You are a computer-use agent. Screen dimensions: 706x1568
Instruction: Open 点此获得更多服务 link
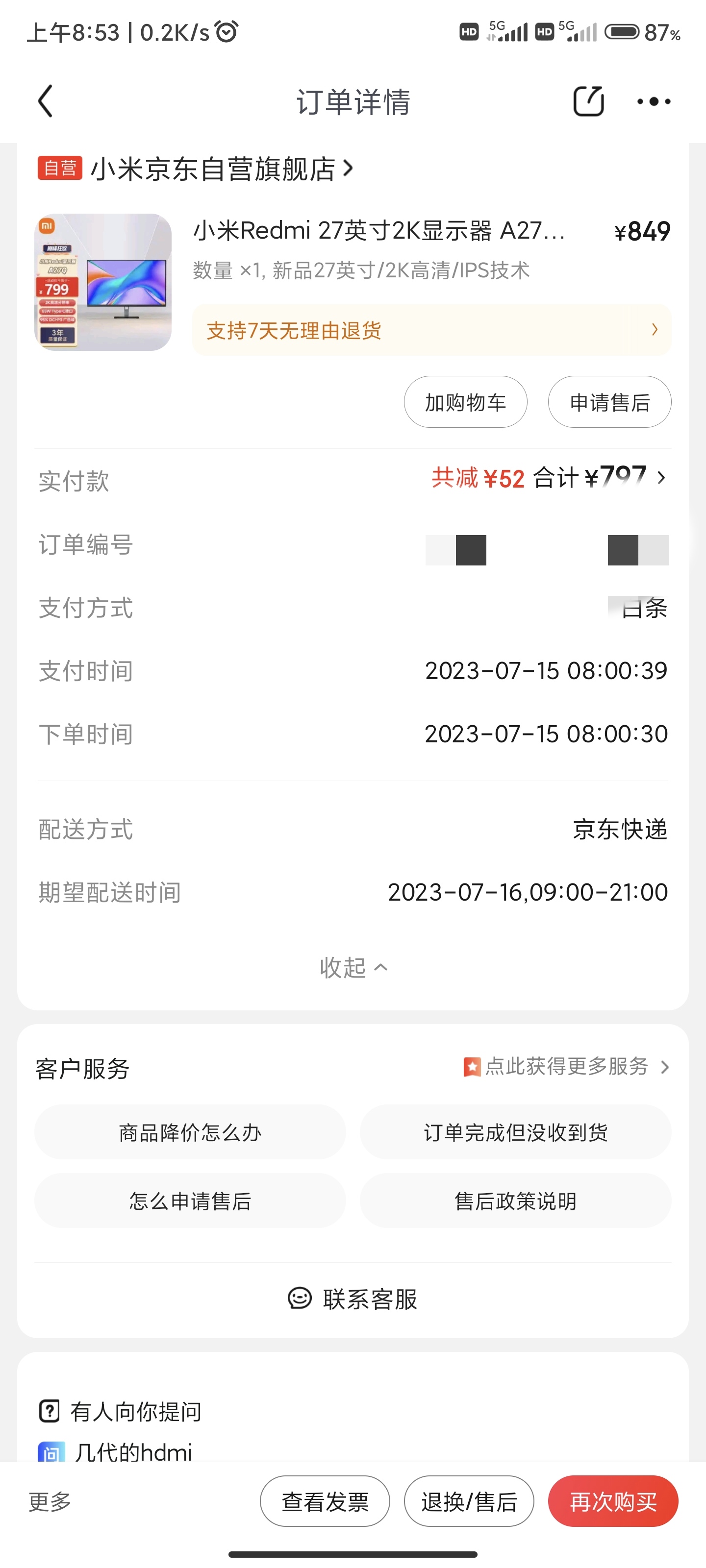[566, 1066]
